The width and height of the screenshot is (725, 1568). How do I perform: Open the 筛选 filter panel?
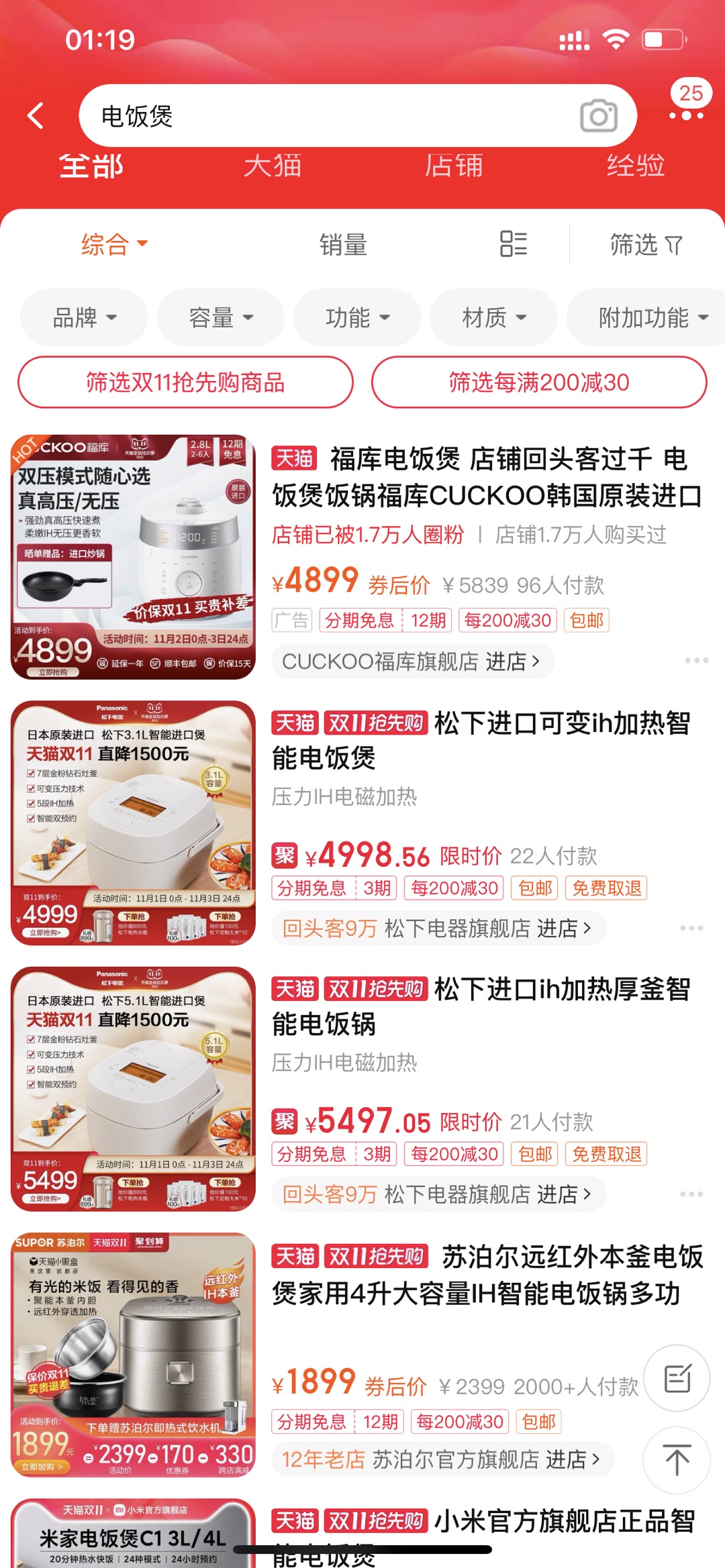pyautogui.click(x=646, y=245)
